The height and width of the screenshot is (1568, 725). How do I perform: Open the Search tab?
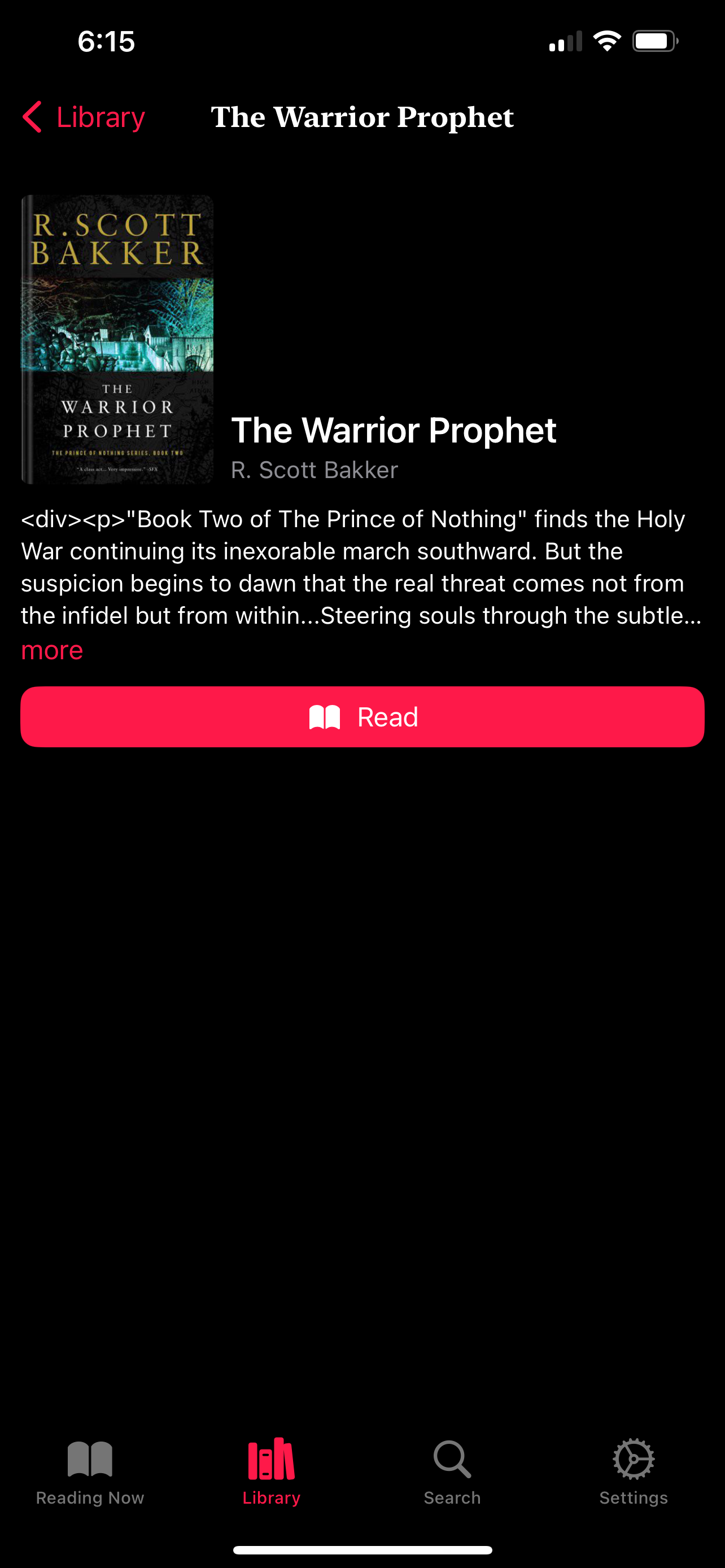coord(452,1471)
